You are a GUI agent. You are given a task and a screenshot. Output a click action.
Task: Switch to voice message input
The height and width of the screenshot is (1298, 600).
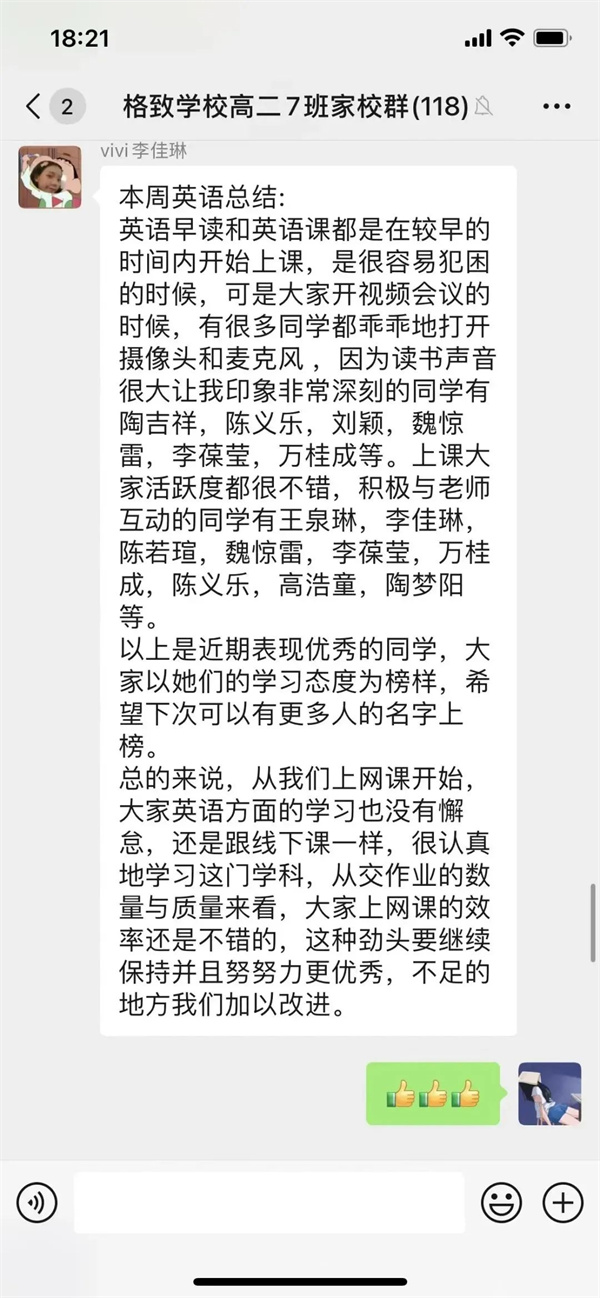tap(37, 1201)
